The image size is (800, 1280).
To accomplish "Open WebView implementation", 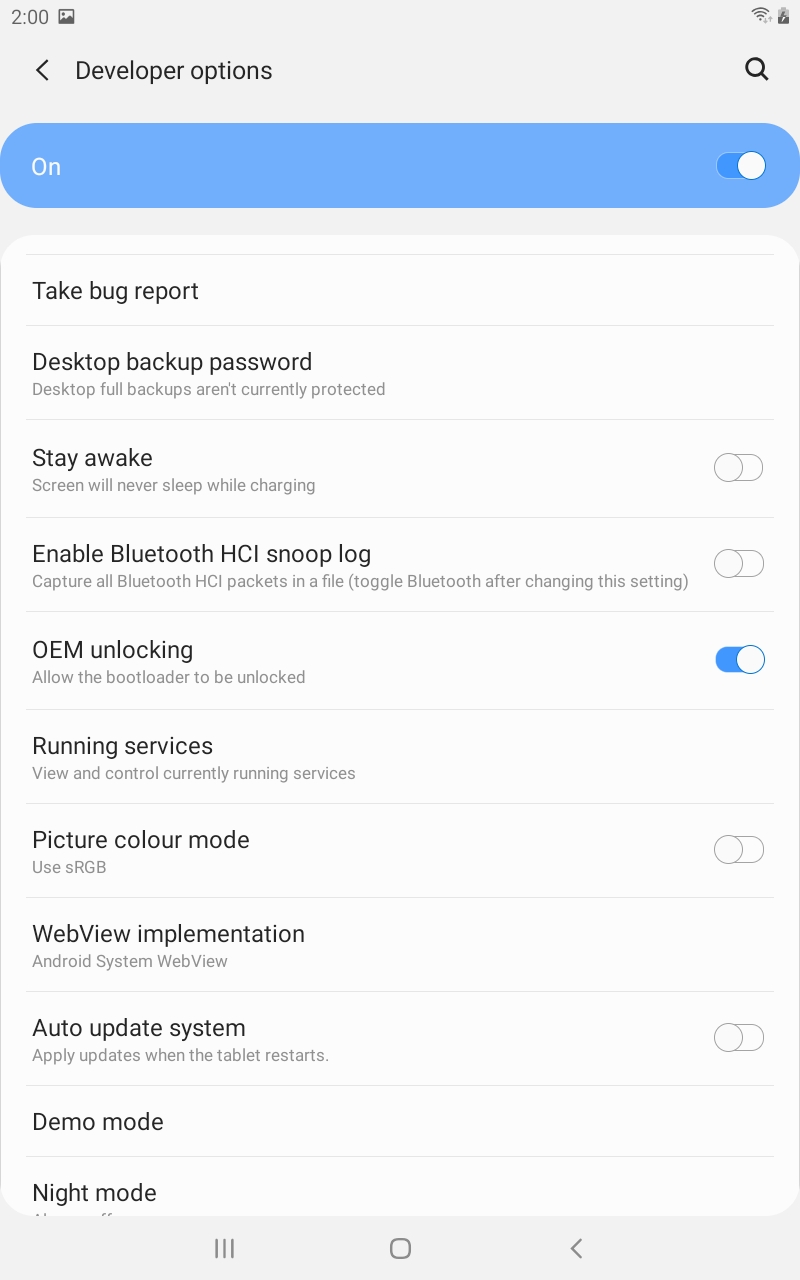I will coord(400,945).
